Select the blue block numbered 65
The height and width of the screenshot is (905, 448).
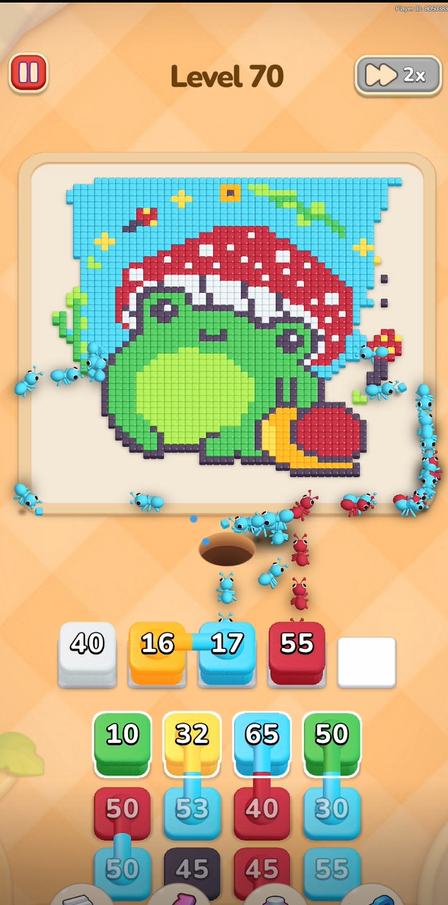click(x=262, y=744)
